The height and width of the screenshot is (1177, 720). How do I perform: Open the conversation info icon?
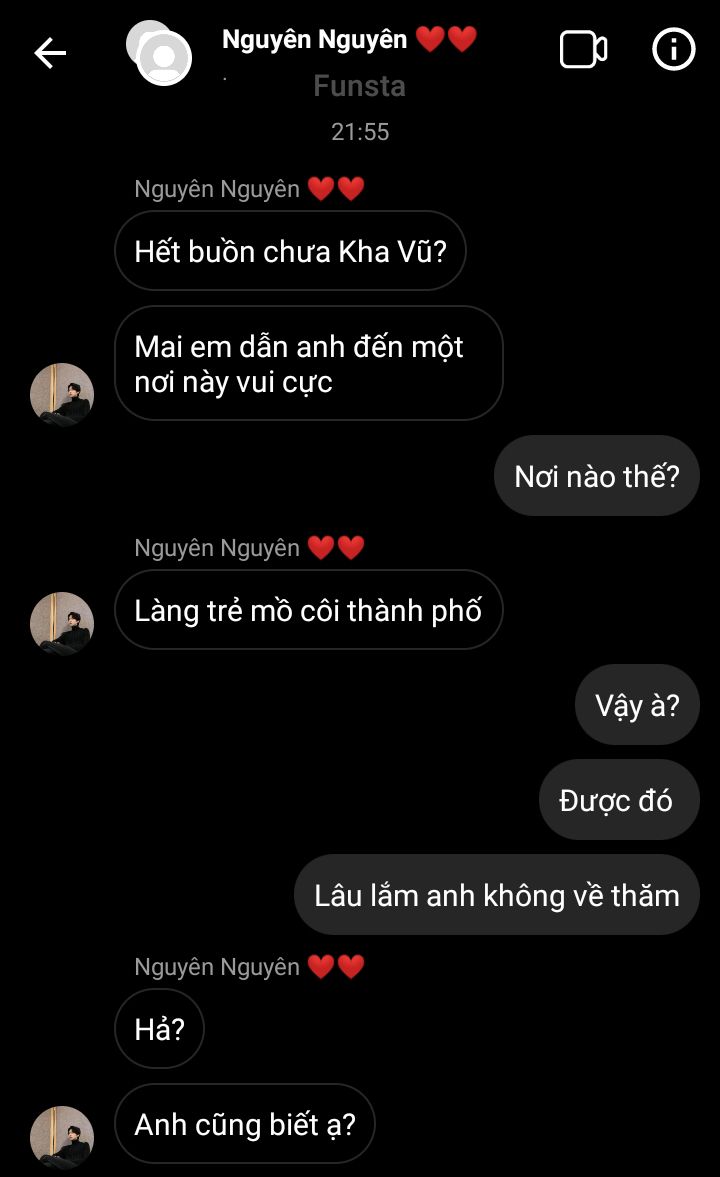[673, 50]
